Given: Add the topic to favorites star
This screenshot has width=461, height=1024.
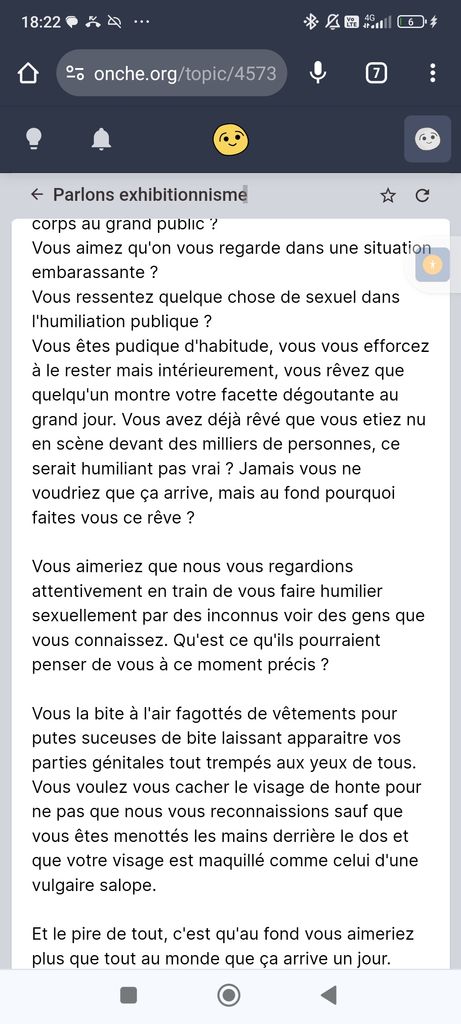Looking at the screenshot, I should pyautogui.click(x=388, y=195).
